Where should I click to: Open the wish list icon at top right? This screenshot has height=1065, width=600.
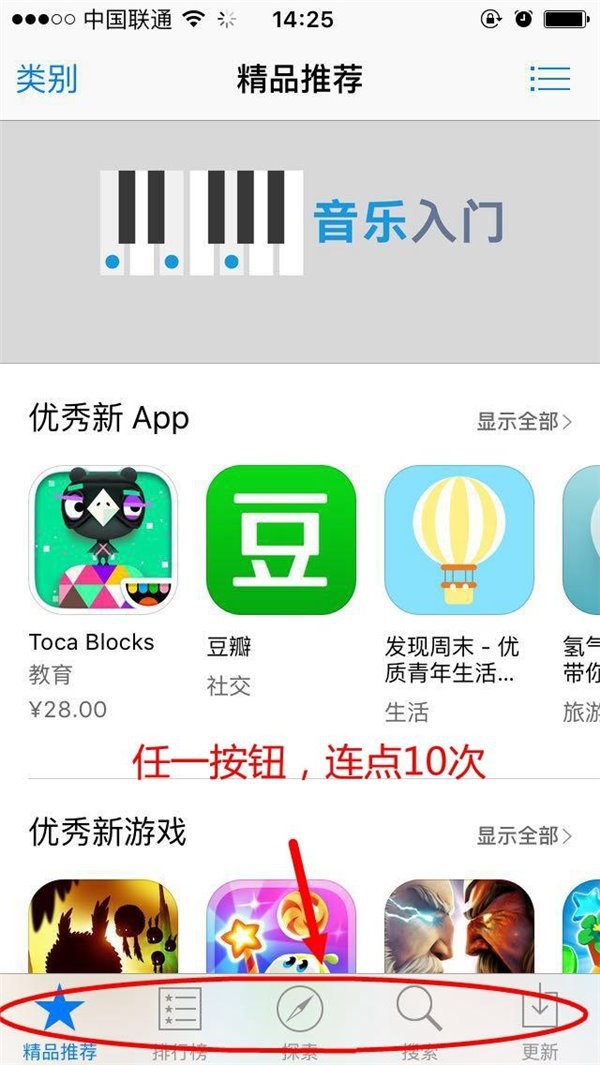[x=549, y=78]
